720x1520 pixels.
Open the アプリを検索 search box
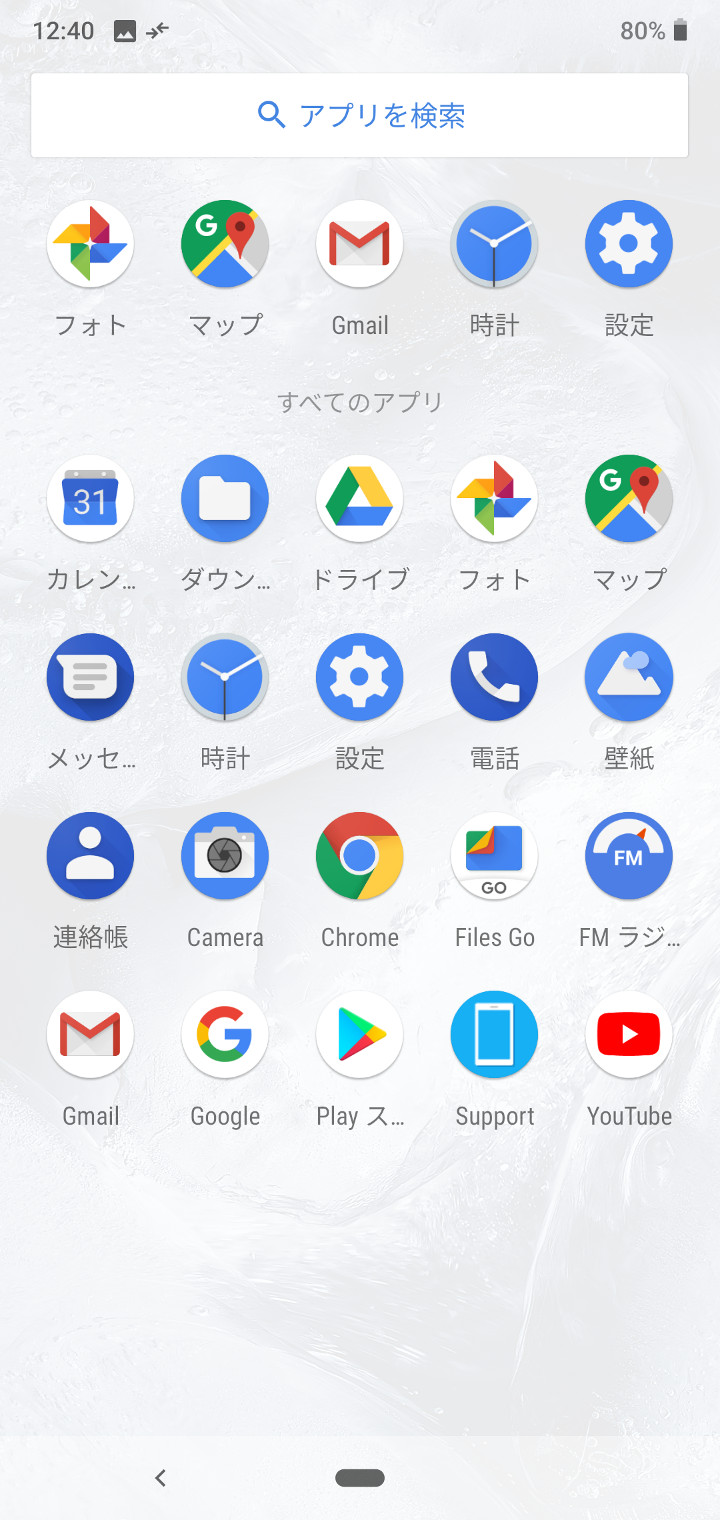click(x=360, y=115)
